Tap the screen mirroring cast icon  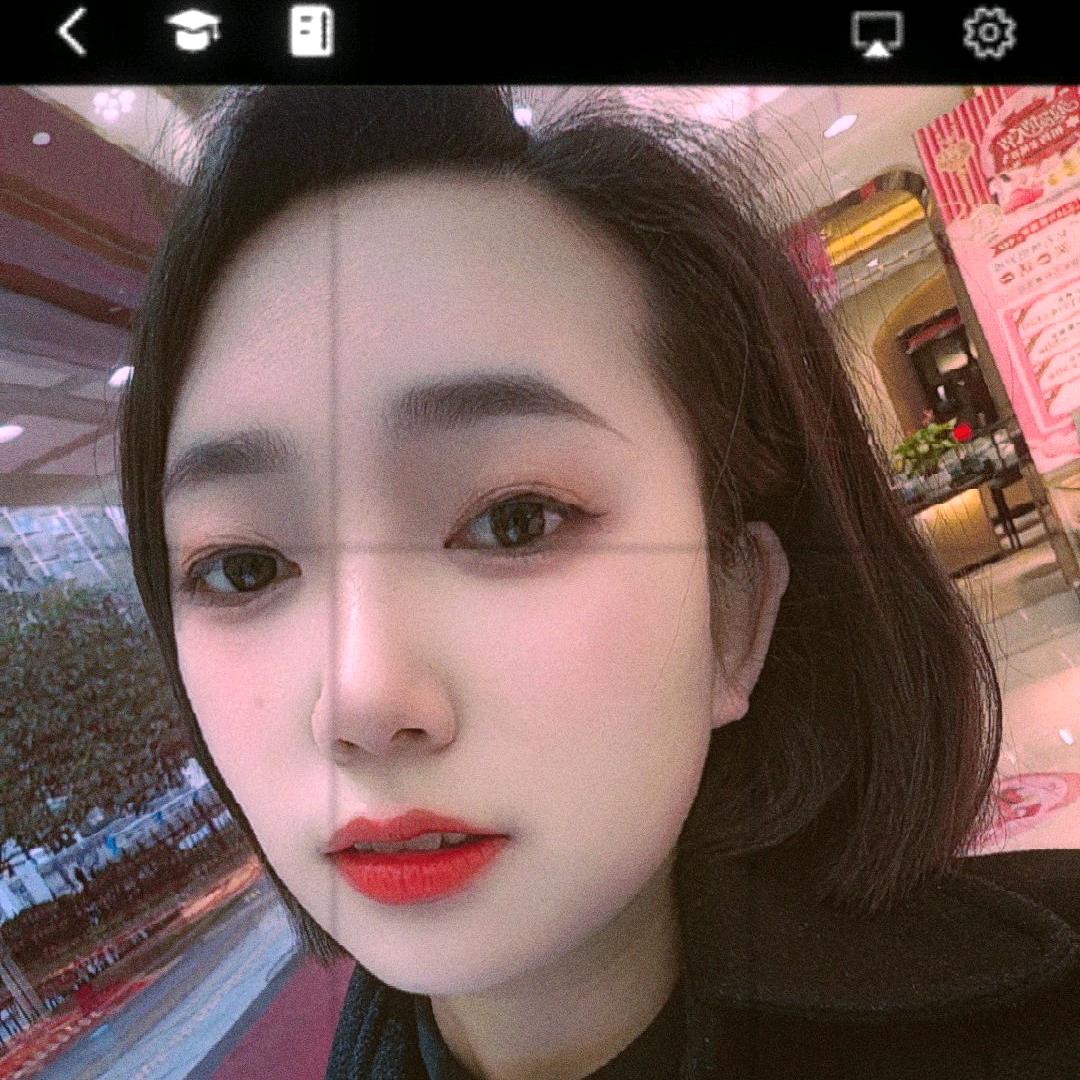(877, 33)
